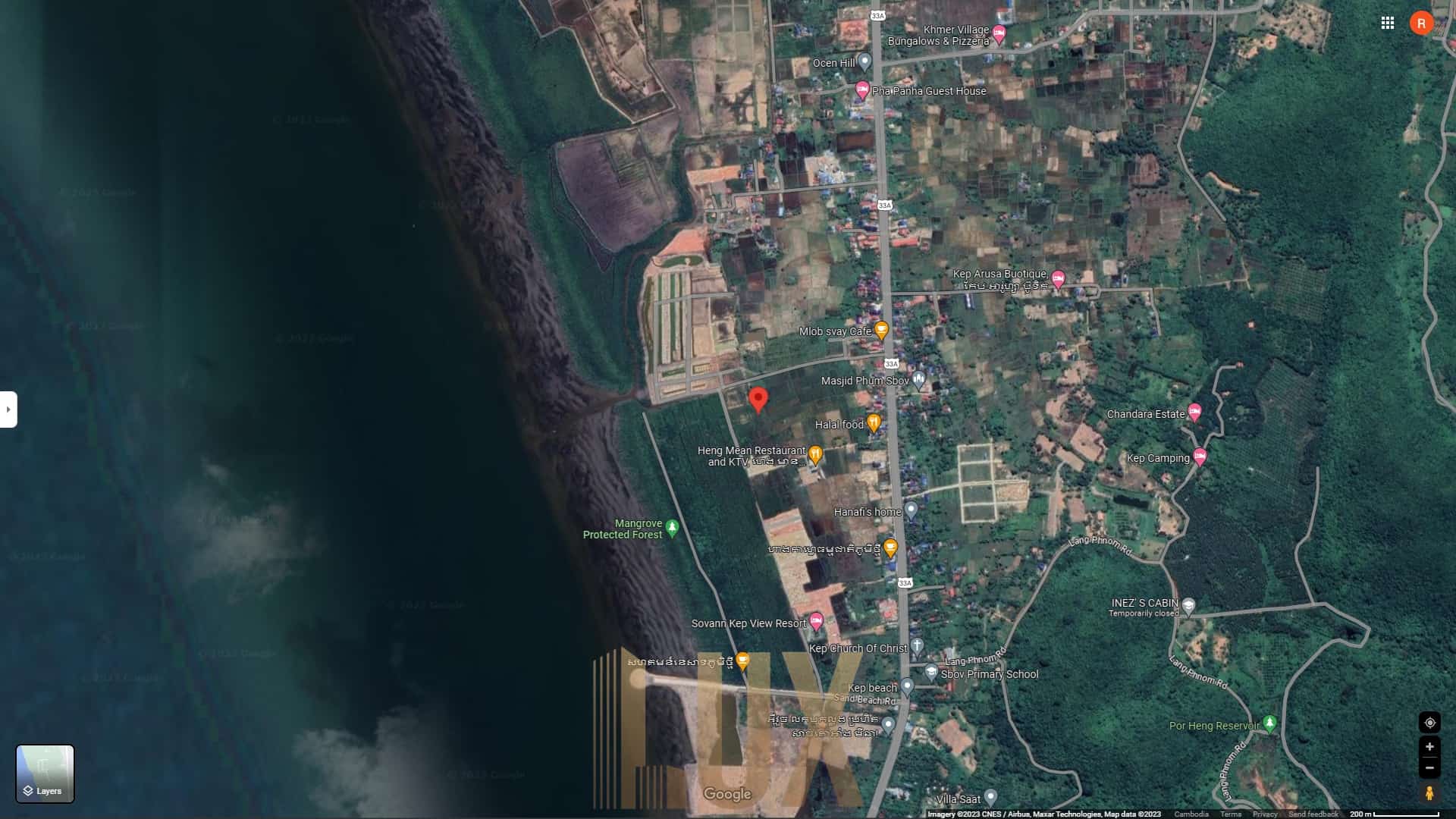Screen dimensions: 1456x819
Task: Send feedback about the map
Action: click(1313, 814)
